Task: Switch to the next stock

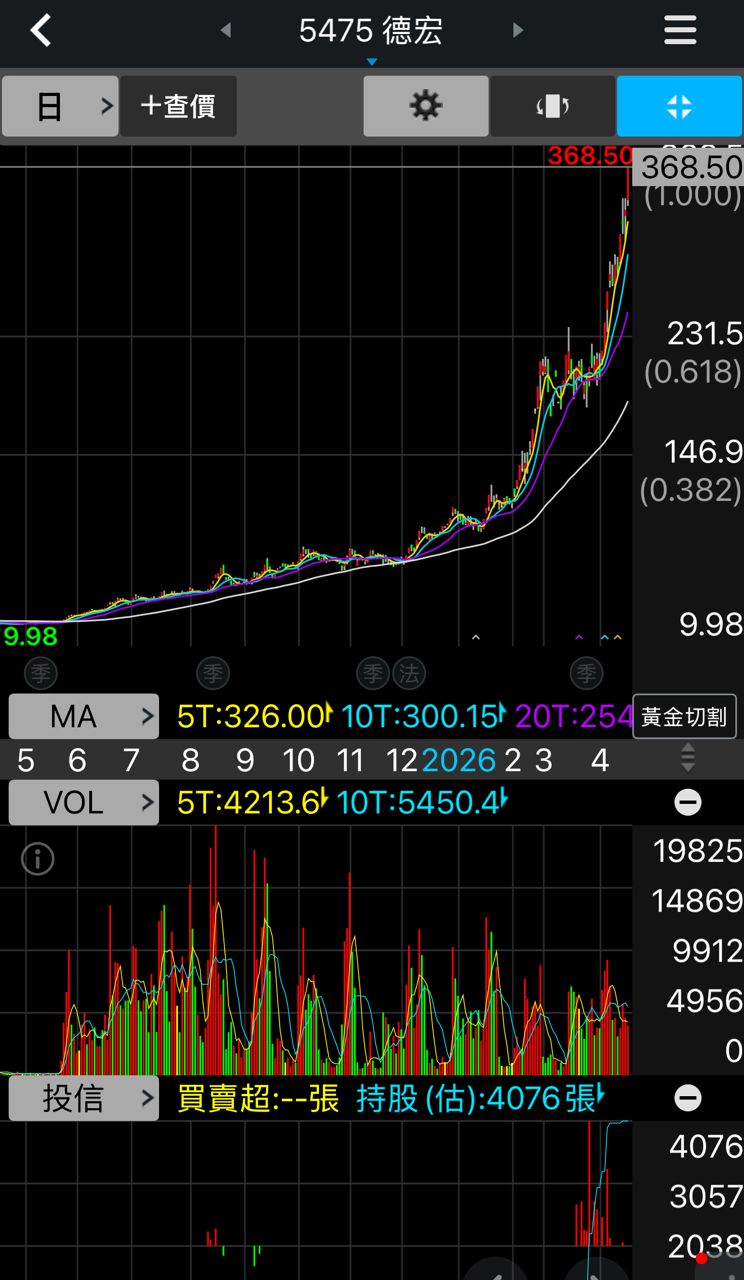Action: [x=518, y=30]
